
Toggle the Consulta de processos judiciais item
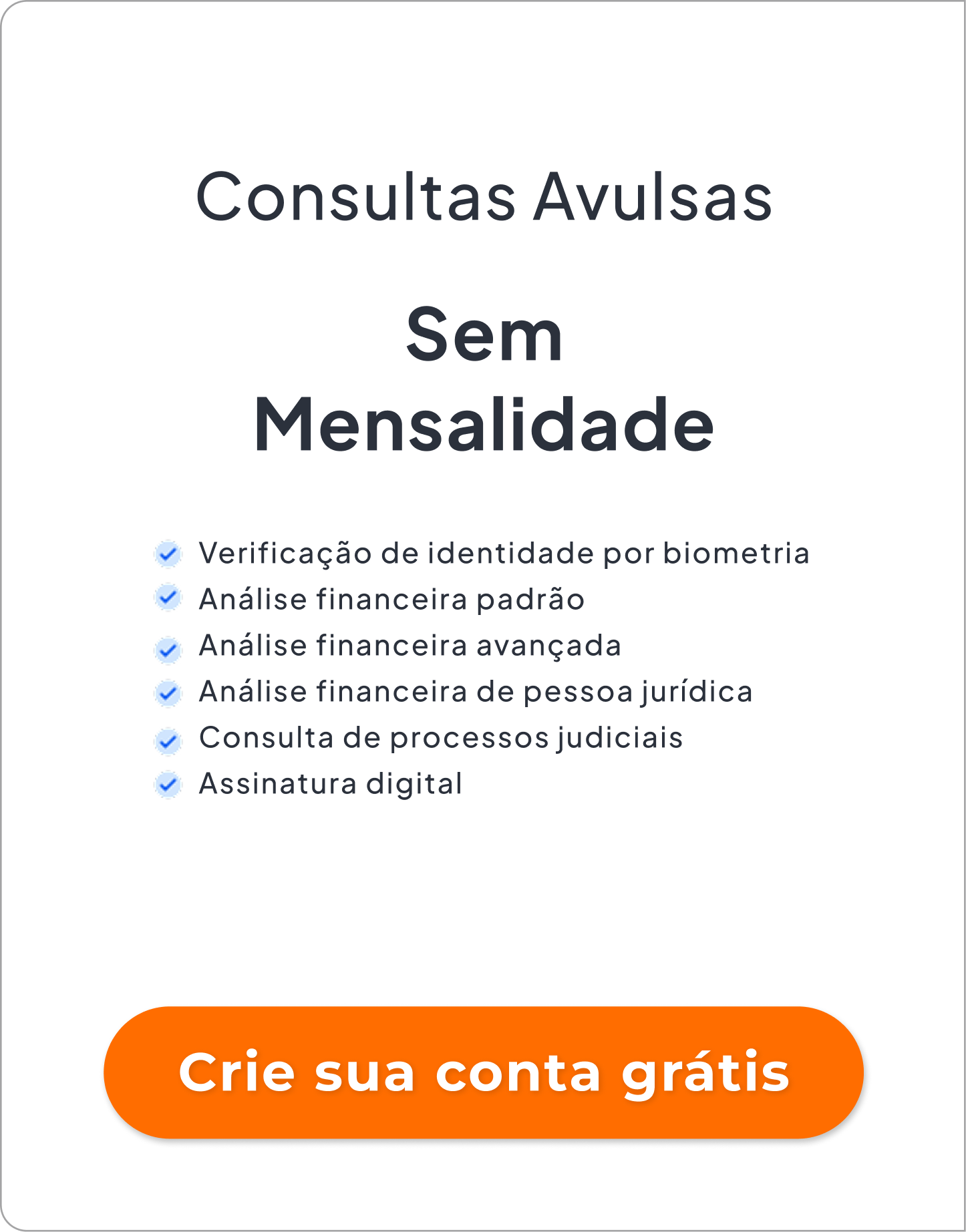click(440, 738)
